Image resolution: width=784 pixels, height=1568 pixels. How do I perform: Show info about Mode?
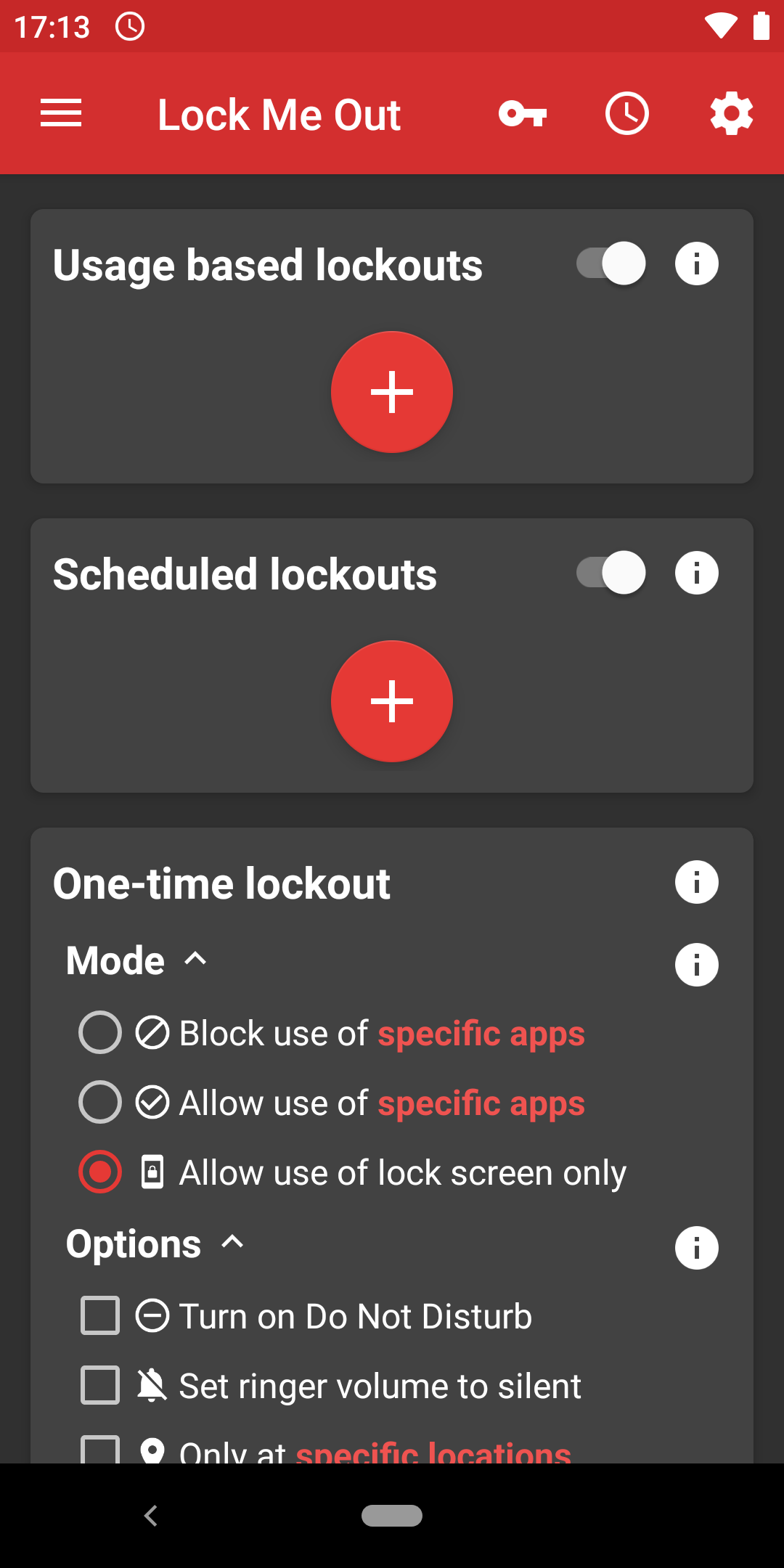pyautogui.click(x=697, y=965)
